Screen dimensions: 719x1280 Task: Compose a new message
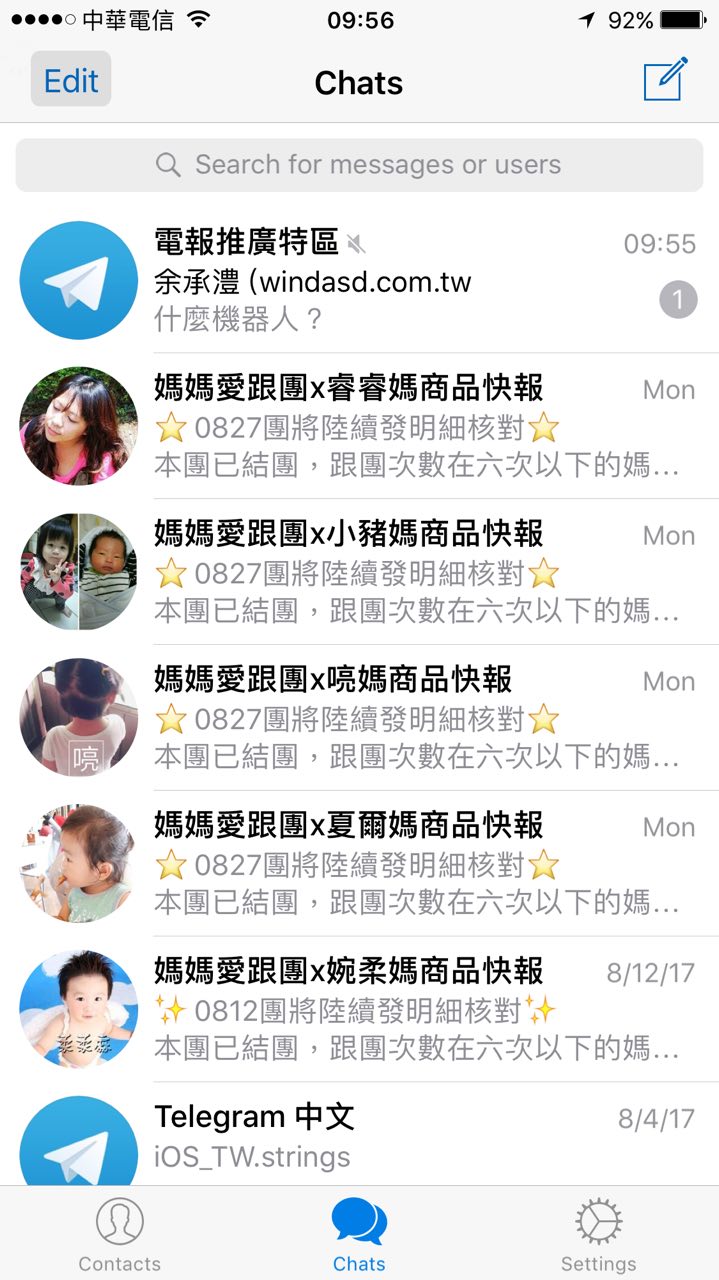click(665, 80)
